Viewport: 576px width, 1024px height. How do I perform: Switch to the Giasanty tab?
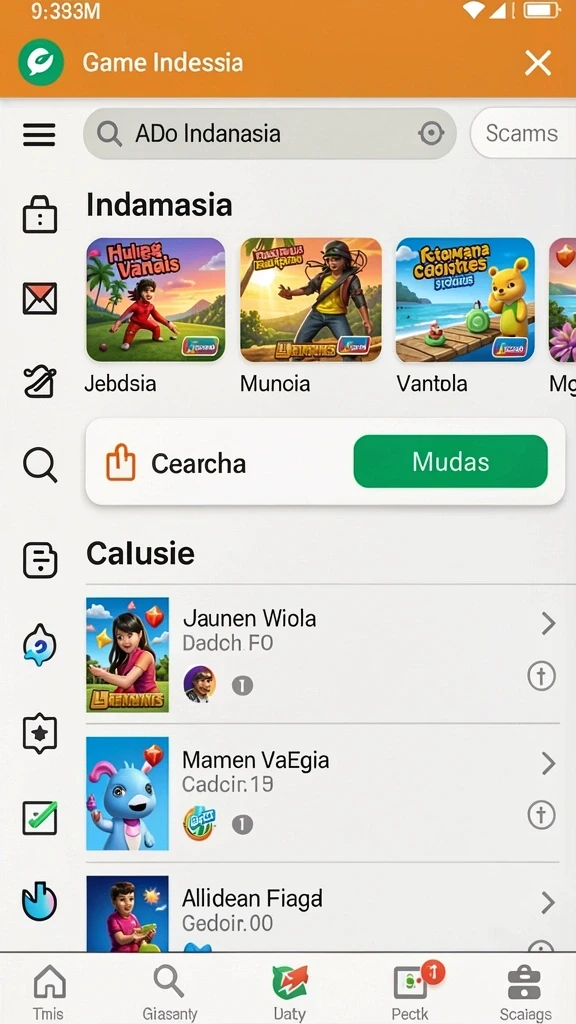point(169,993)
